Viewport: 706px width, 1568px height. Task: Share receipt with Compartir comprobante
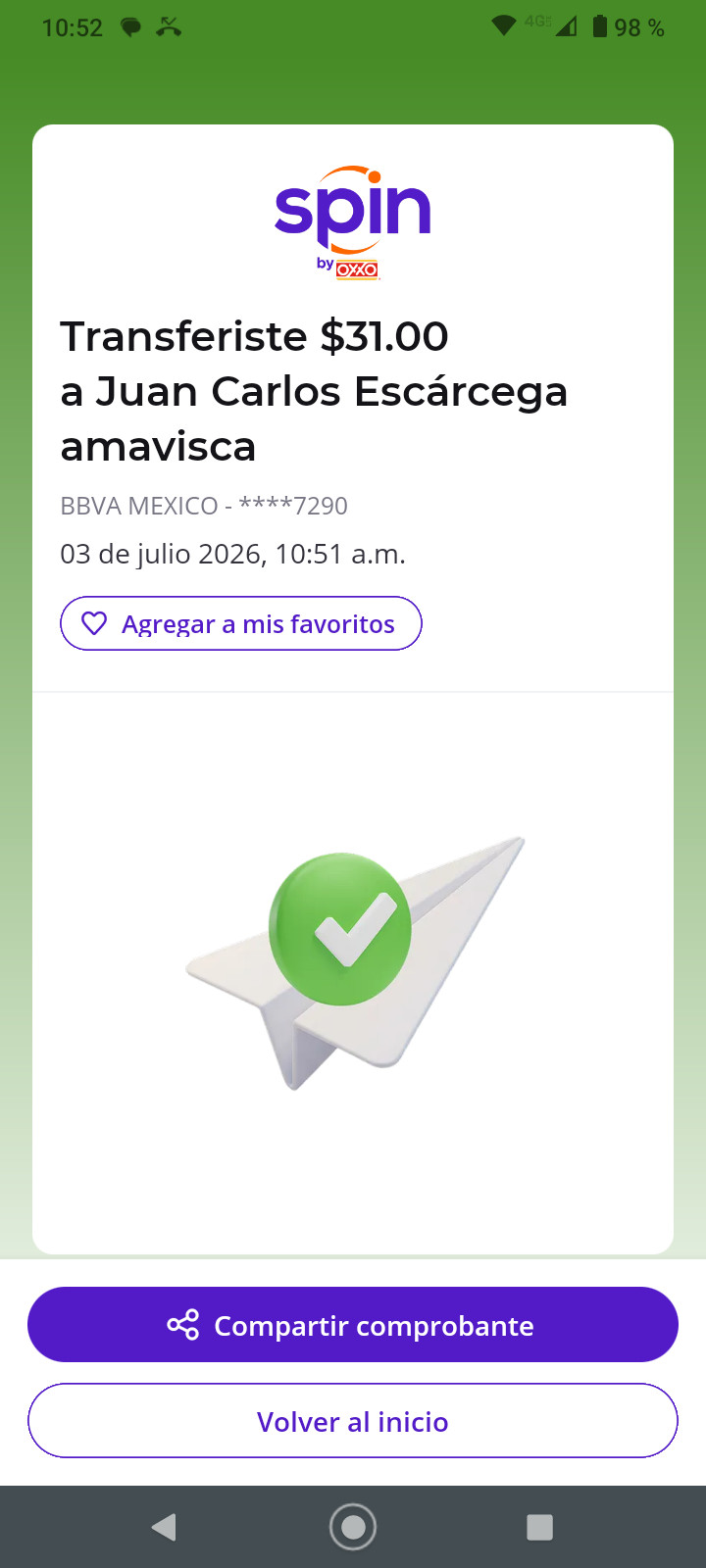click(x=353, y=1325)
